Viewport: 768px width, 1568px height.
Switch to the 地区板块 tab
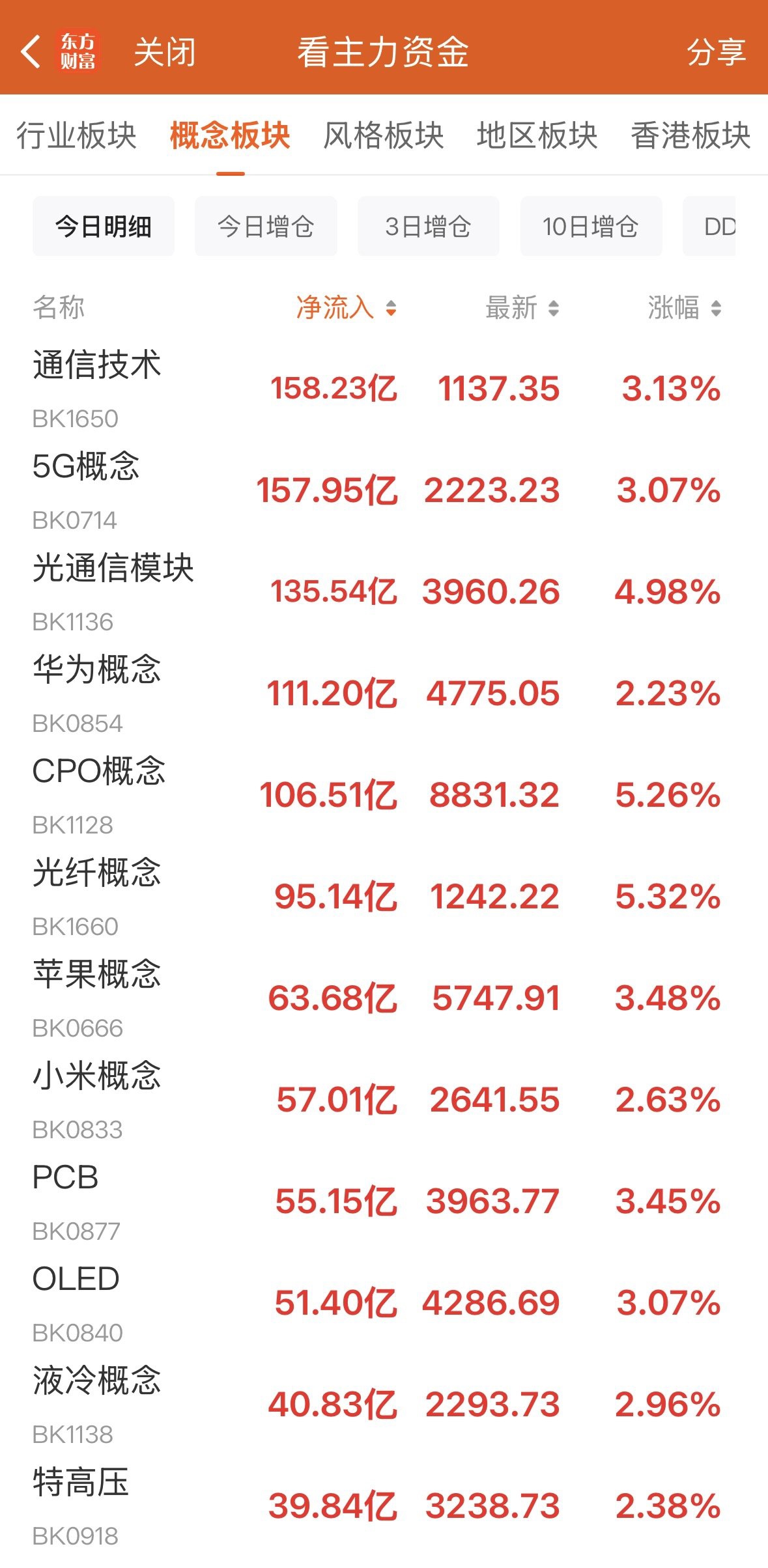(537, 135)
